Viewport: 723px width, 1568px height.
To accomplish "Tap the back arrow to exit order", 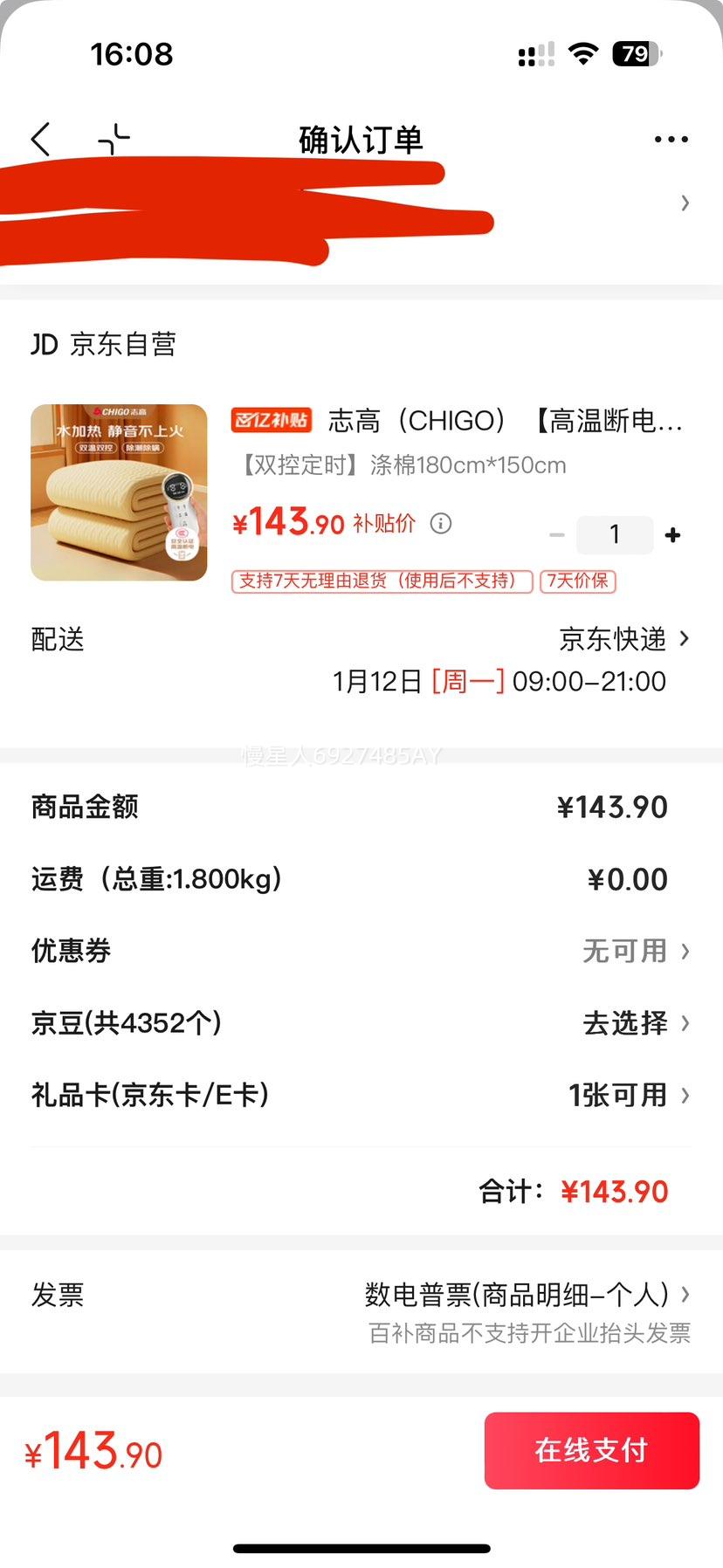I will click(40, 138).
